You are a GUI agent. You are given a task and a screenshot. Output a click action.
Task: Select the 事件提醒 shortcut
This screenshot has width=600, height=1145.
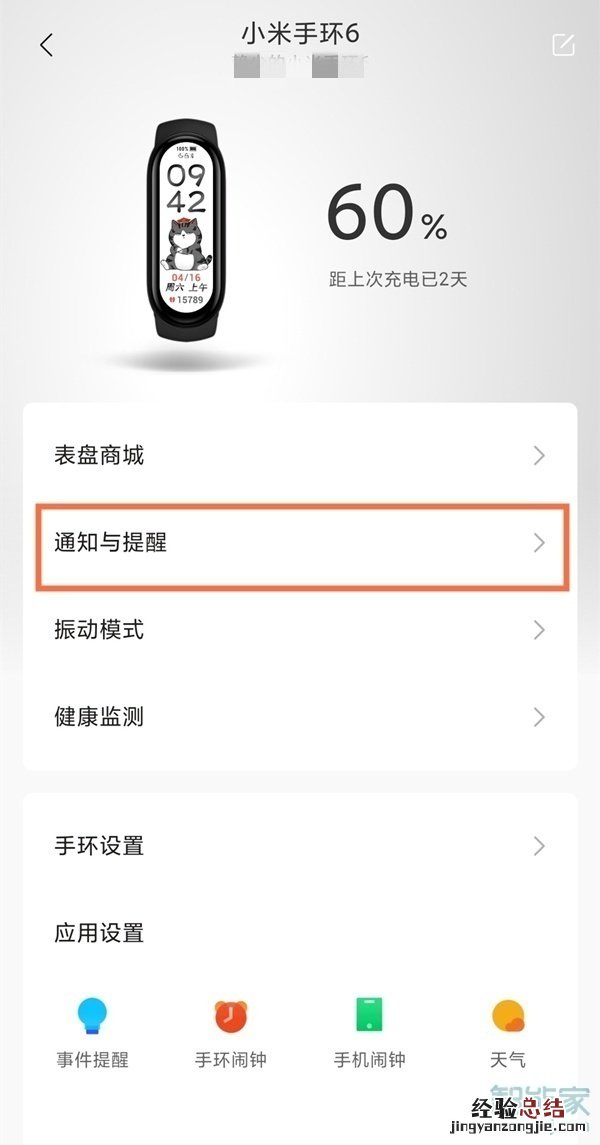(x=92, y=1032)
